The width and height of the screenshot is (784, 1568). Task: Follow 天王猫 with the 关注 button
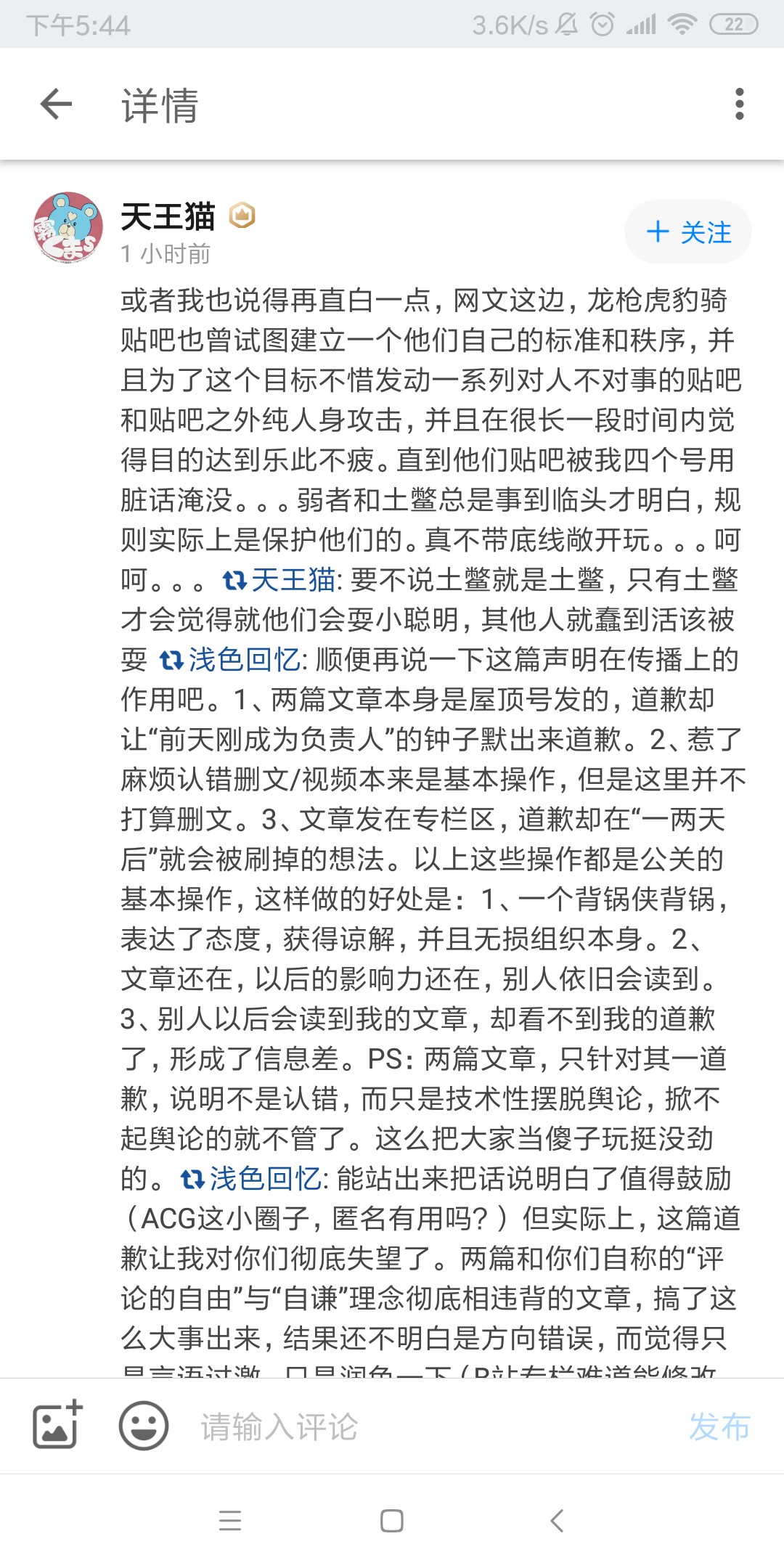point(687,232)
